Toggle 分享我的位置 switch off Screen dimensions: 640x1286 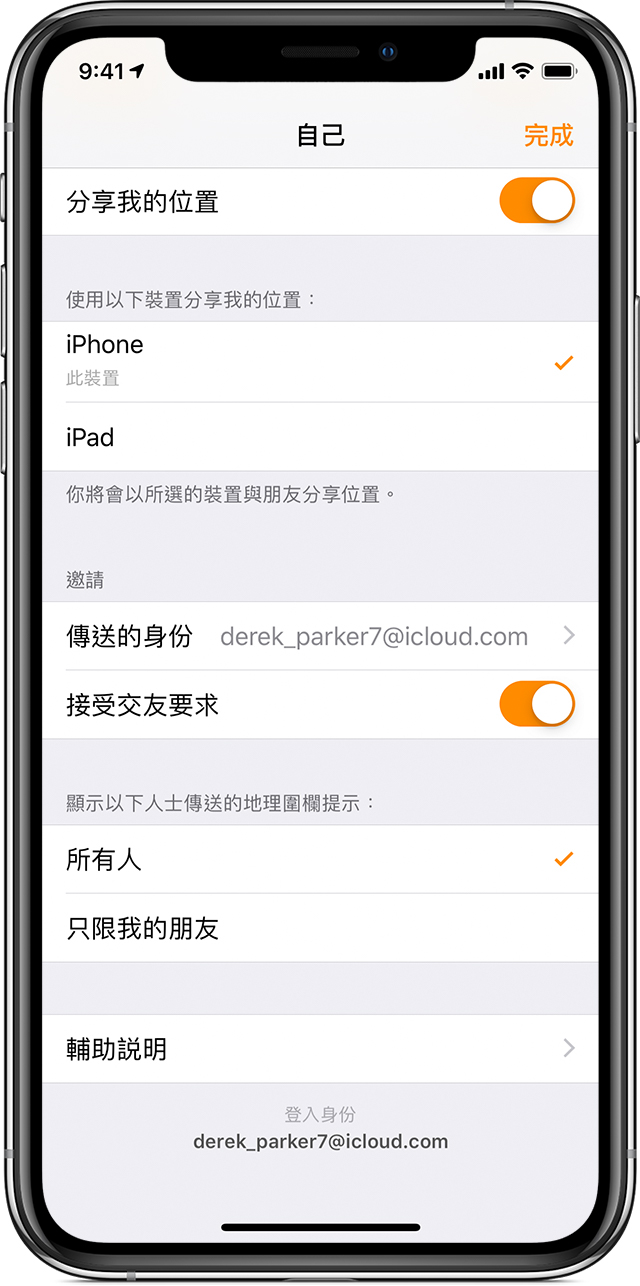coord(537,201)
